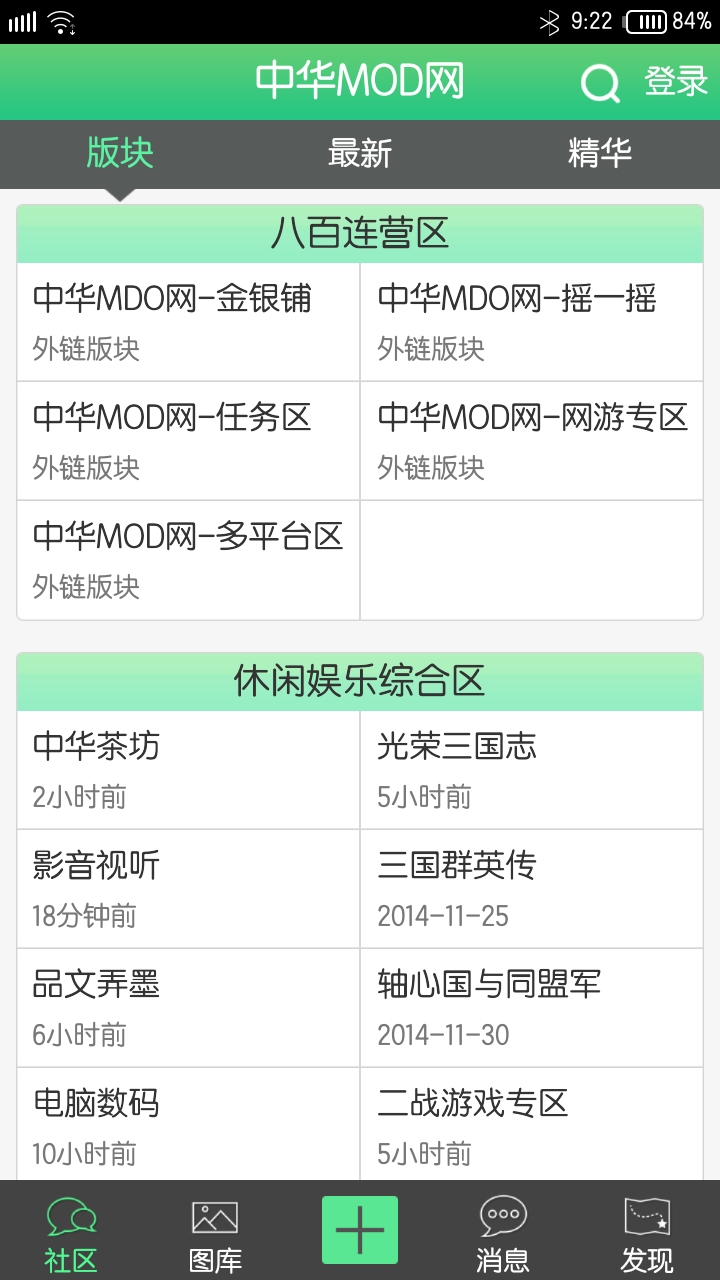Open the 中华茶坊 forum
This screenshot has width=720, height=1280.
188,769
